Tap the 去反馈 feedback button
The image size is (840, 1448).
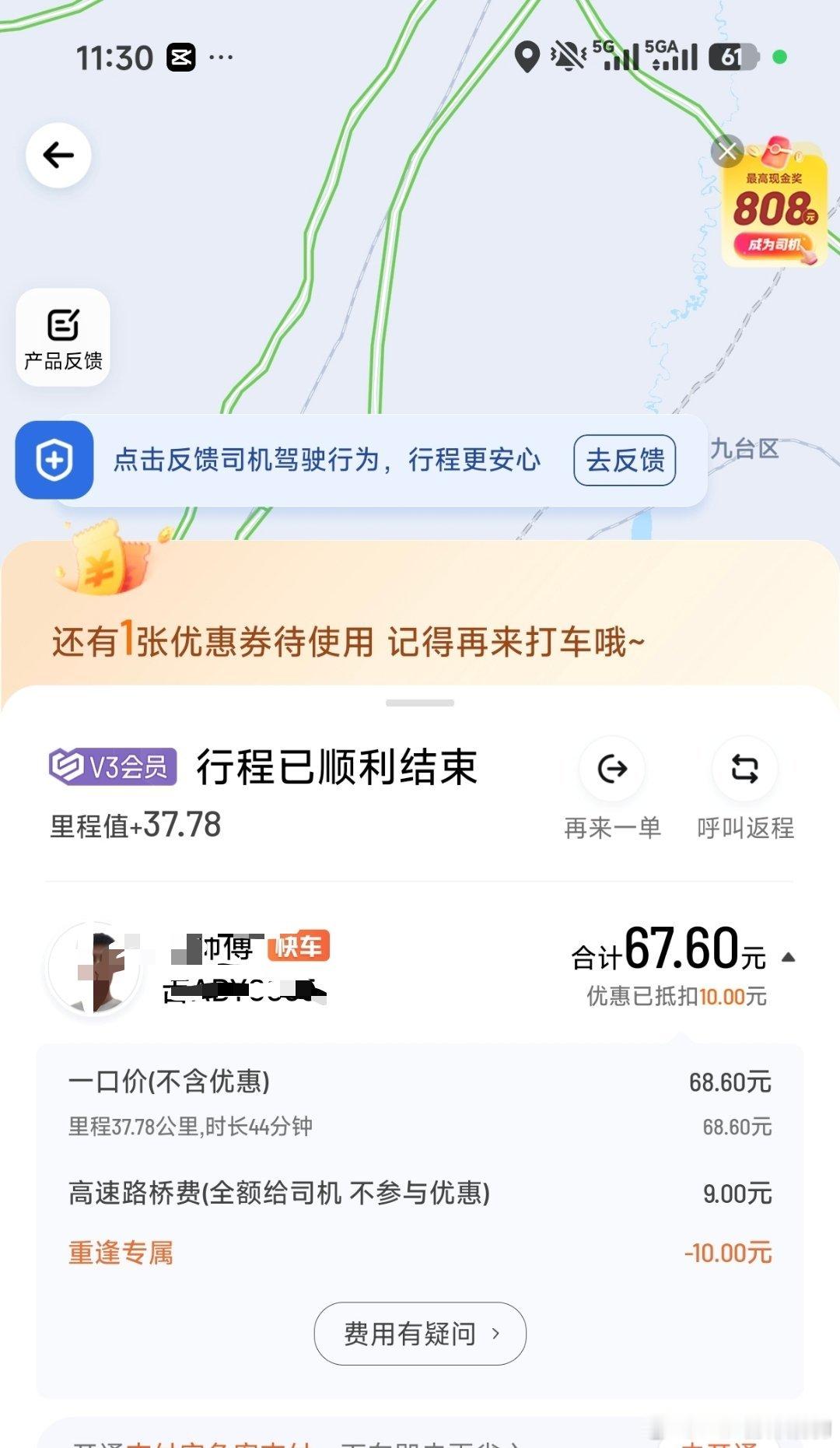[625, 461]
